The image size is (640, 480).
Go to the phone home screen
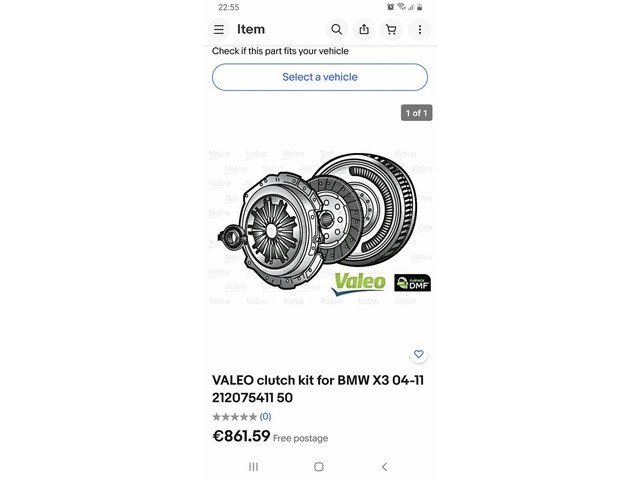click(319, 467)
